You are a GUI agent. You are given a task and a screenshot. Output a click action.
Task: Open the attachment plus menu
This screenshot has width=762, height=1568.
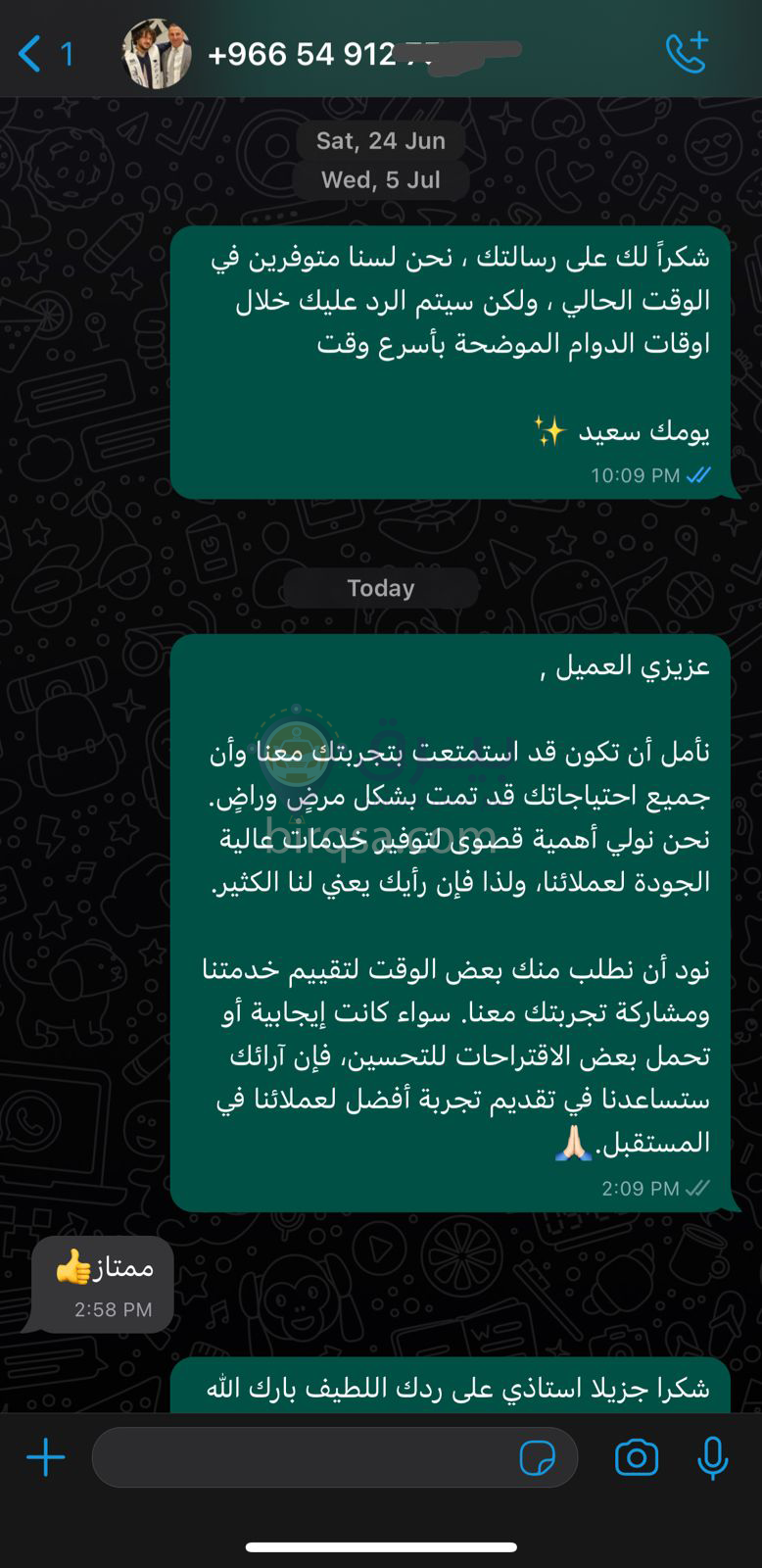45,1458
